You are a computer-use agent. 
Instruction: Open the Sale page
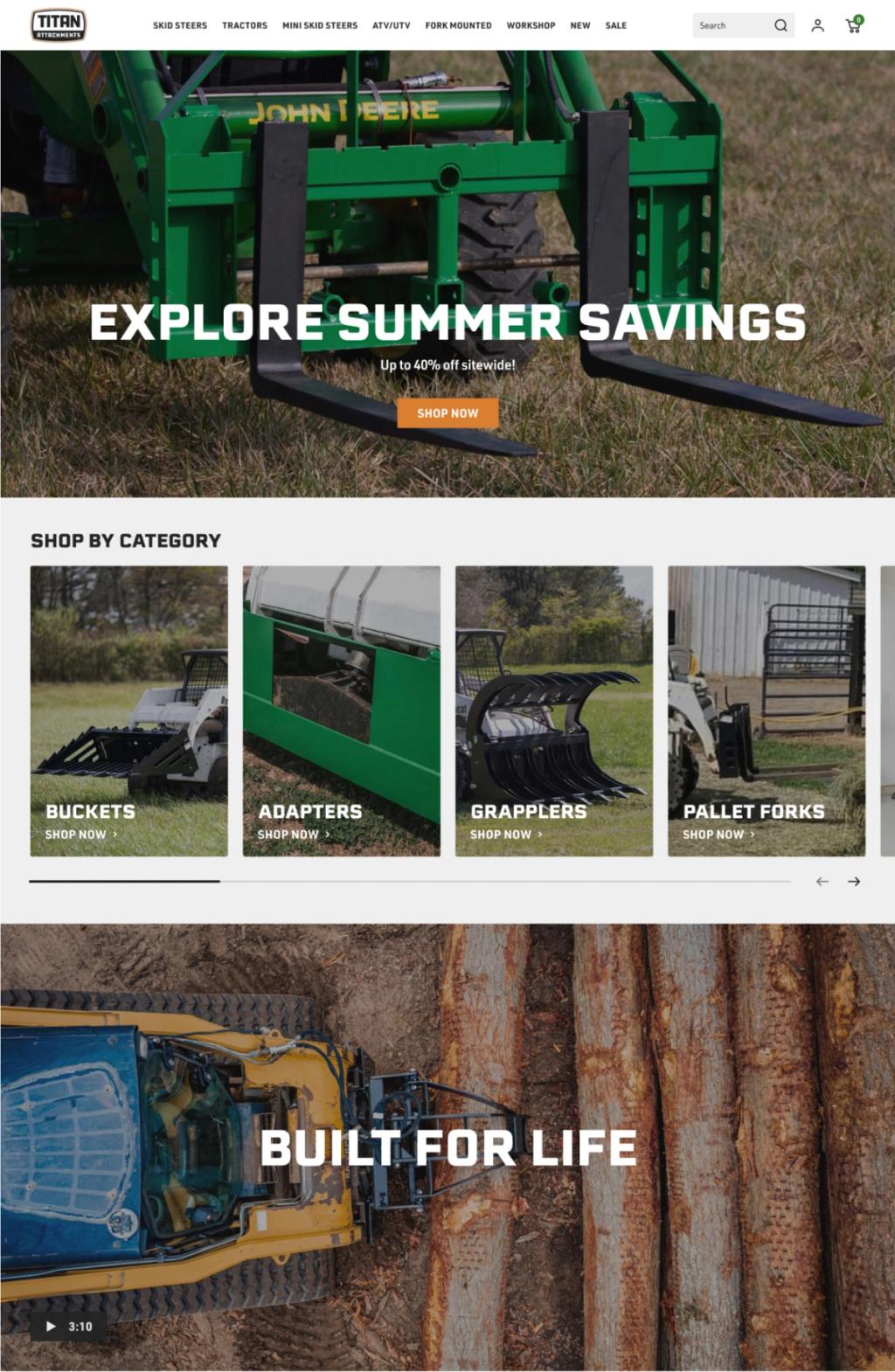click(616, 25)
